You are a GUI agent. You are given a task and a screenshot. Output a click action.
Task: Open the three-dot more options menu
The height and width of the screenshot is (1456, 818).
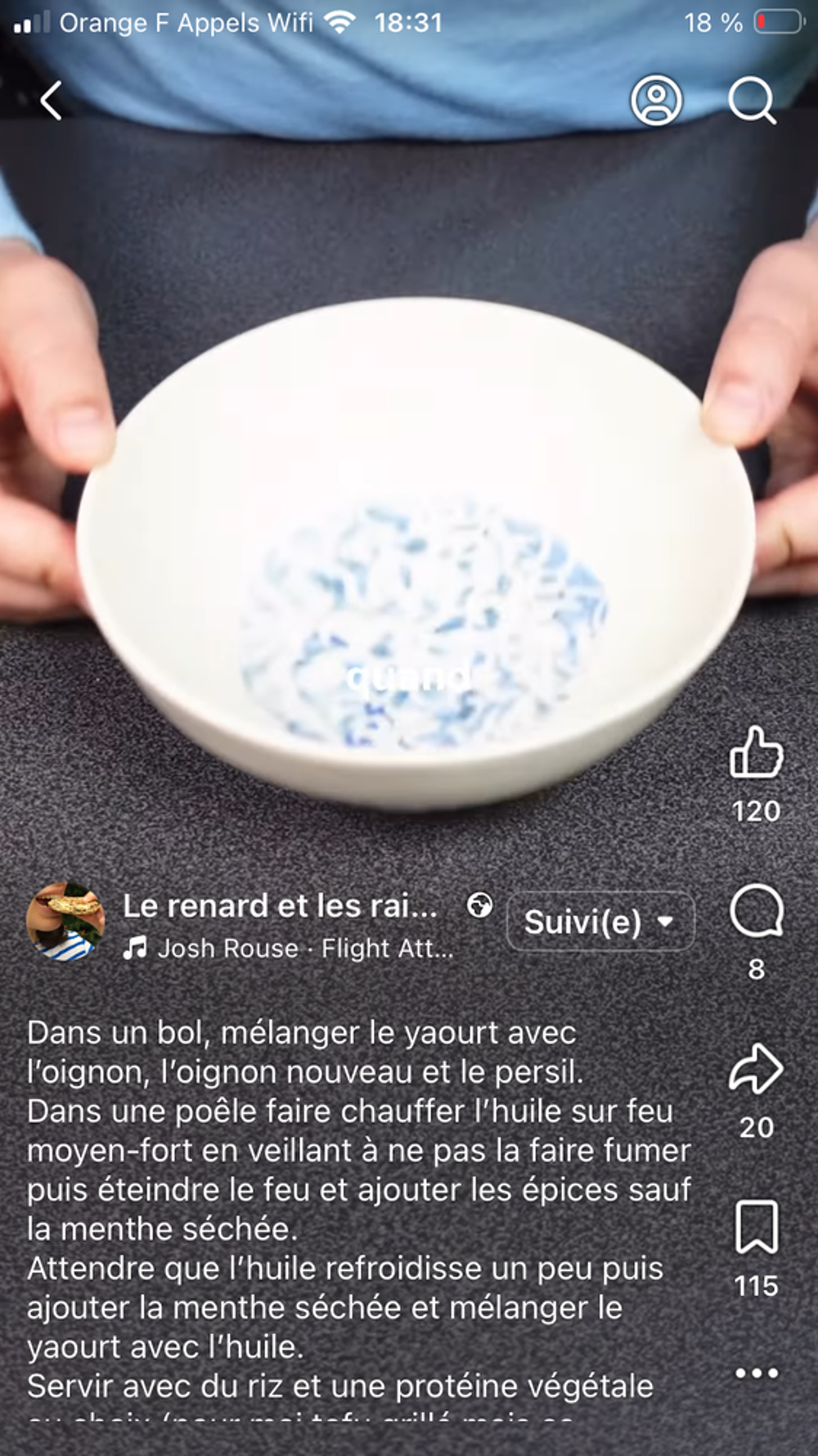pos(757,1373)
